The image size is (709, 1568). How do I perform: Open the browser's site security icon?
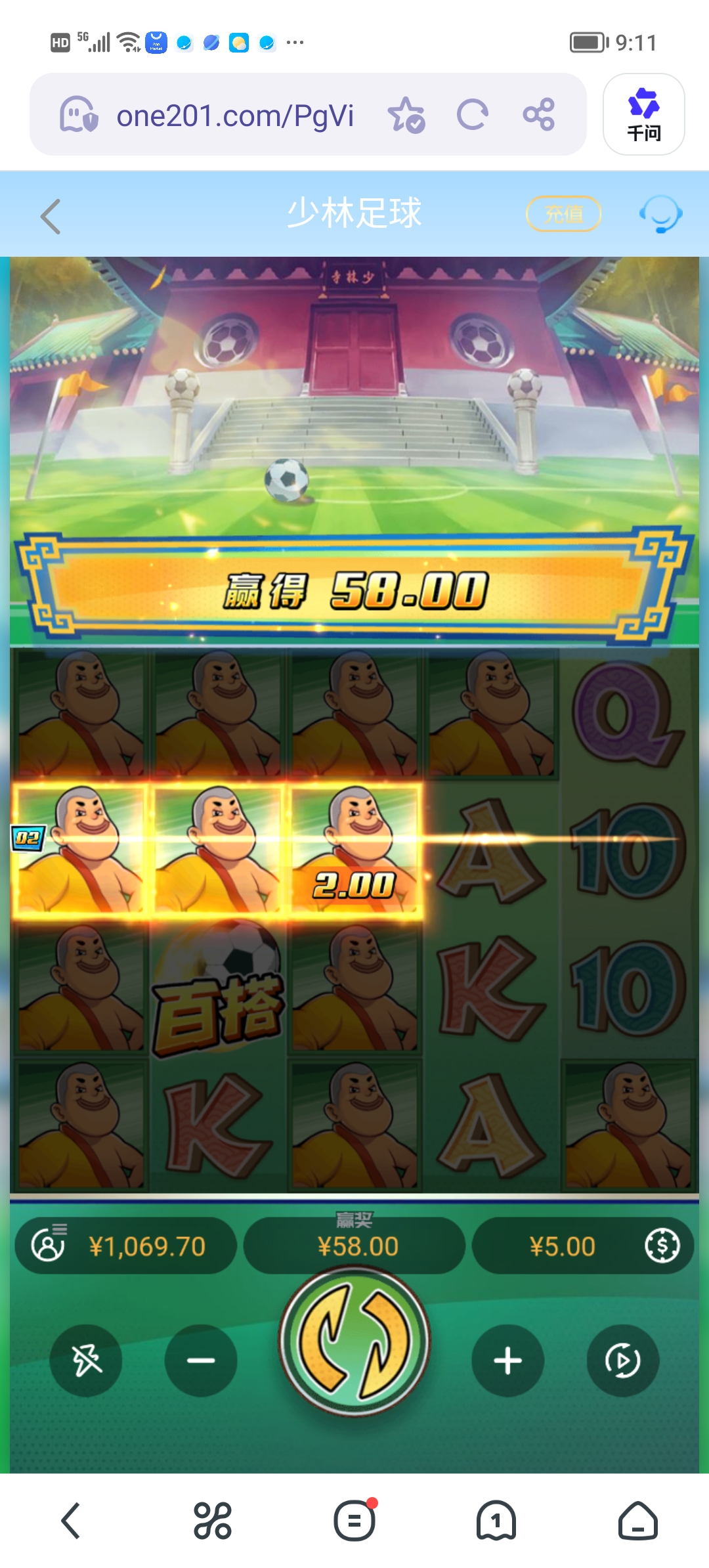point(79,116)
